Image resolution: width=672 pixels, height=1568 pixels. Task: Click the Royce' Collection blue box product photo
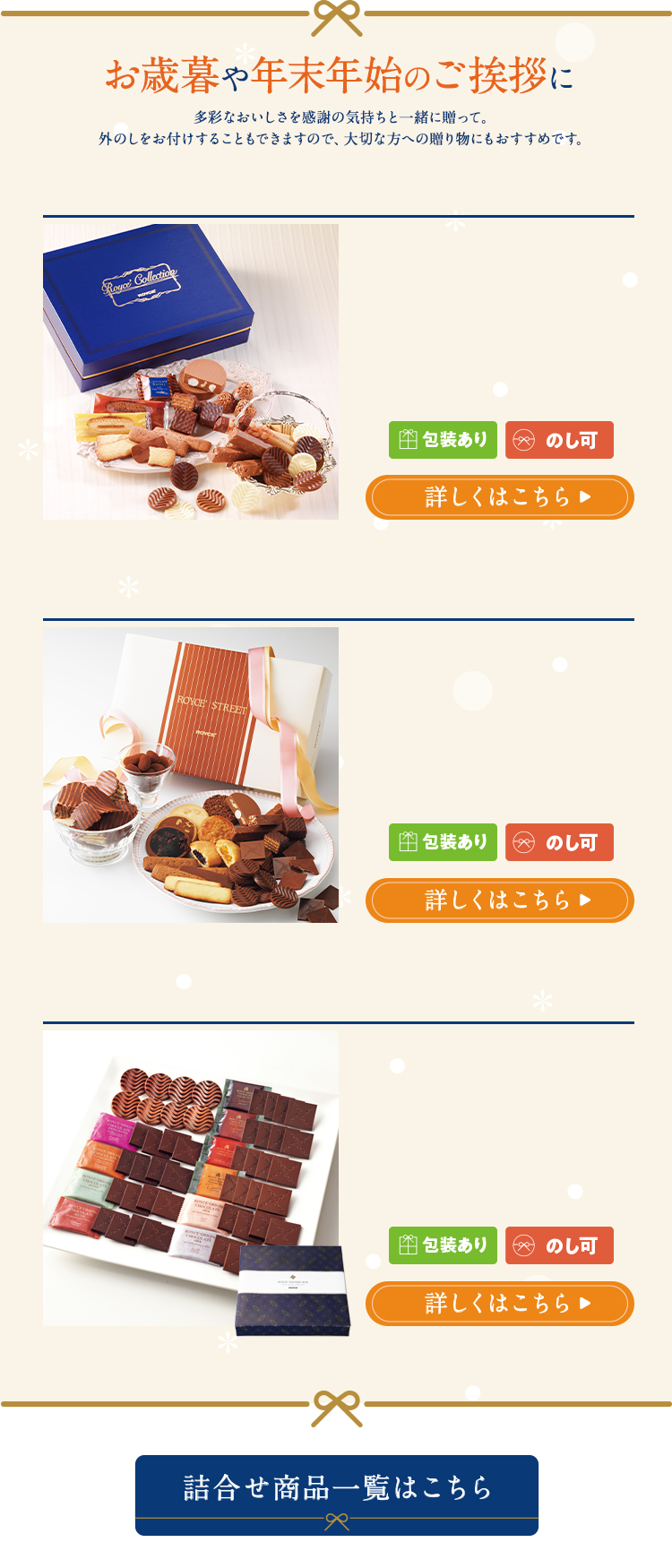tap(191, 370)
